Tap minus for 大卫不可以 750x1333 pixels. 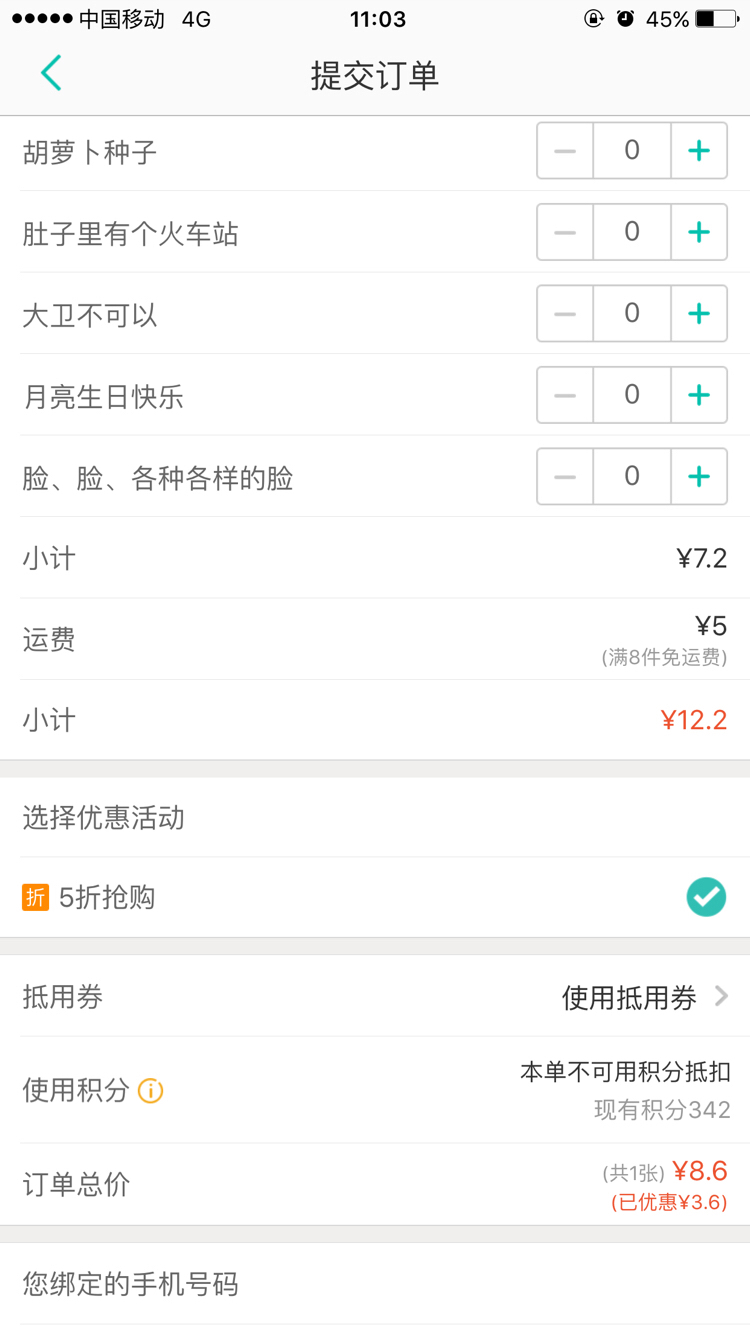click(x=565, y=314)
